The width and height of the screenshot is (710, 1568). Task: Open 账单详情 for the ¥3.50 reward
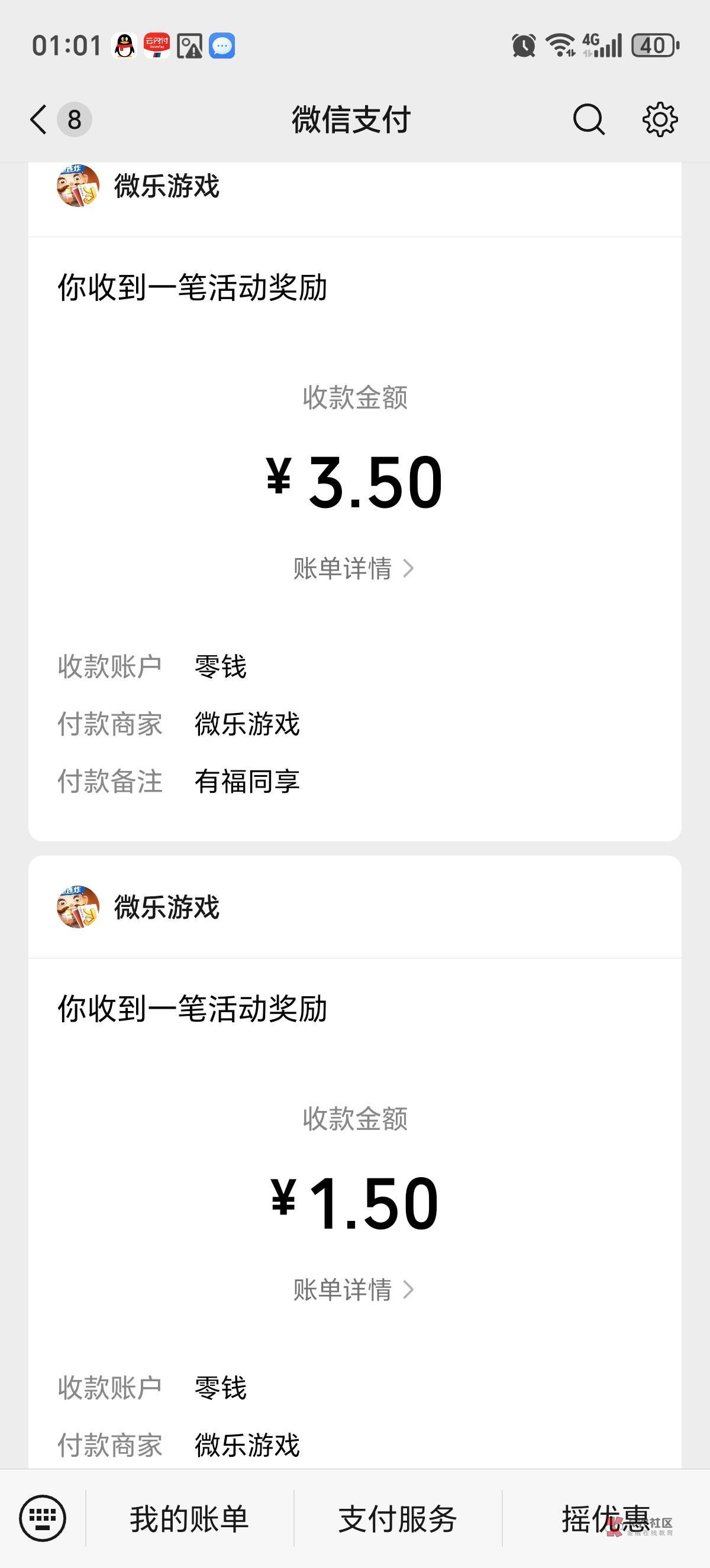(x=354, y=569)
